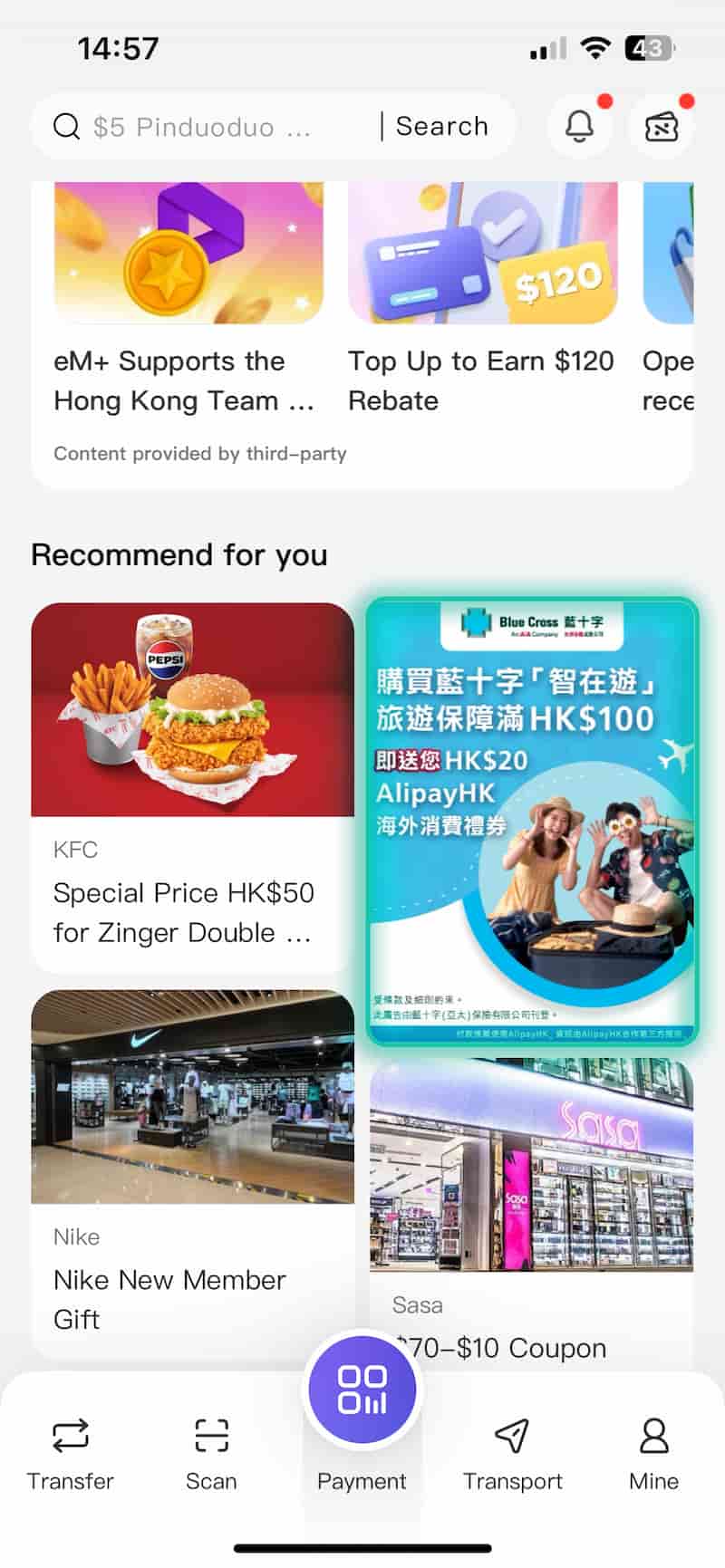Tap the Search button
Viewport: 725px width, 1568px height.
(442, 127)
